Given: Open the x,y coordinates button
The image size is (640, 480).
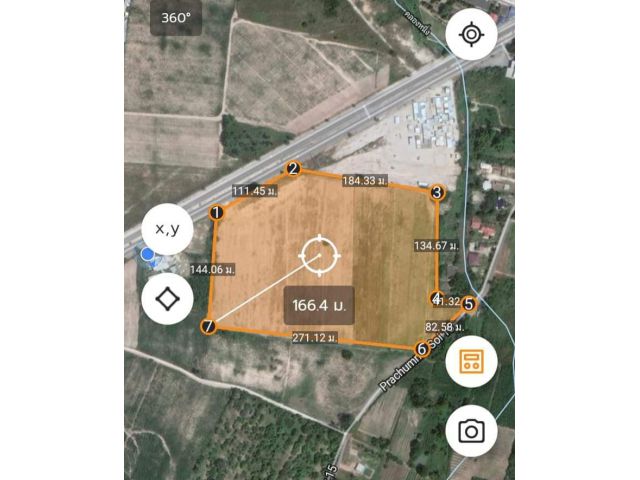Looking at the screenshot, I should coord(167,229).
